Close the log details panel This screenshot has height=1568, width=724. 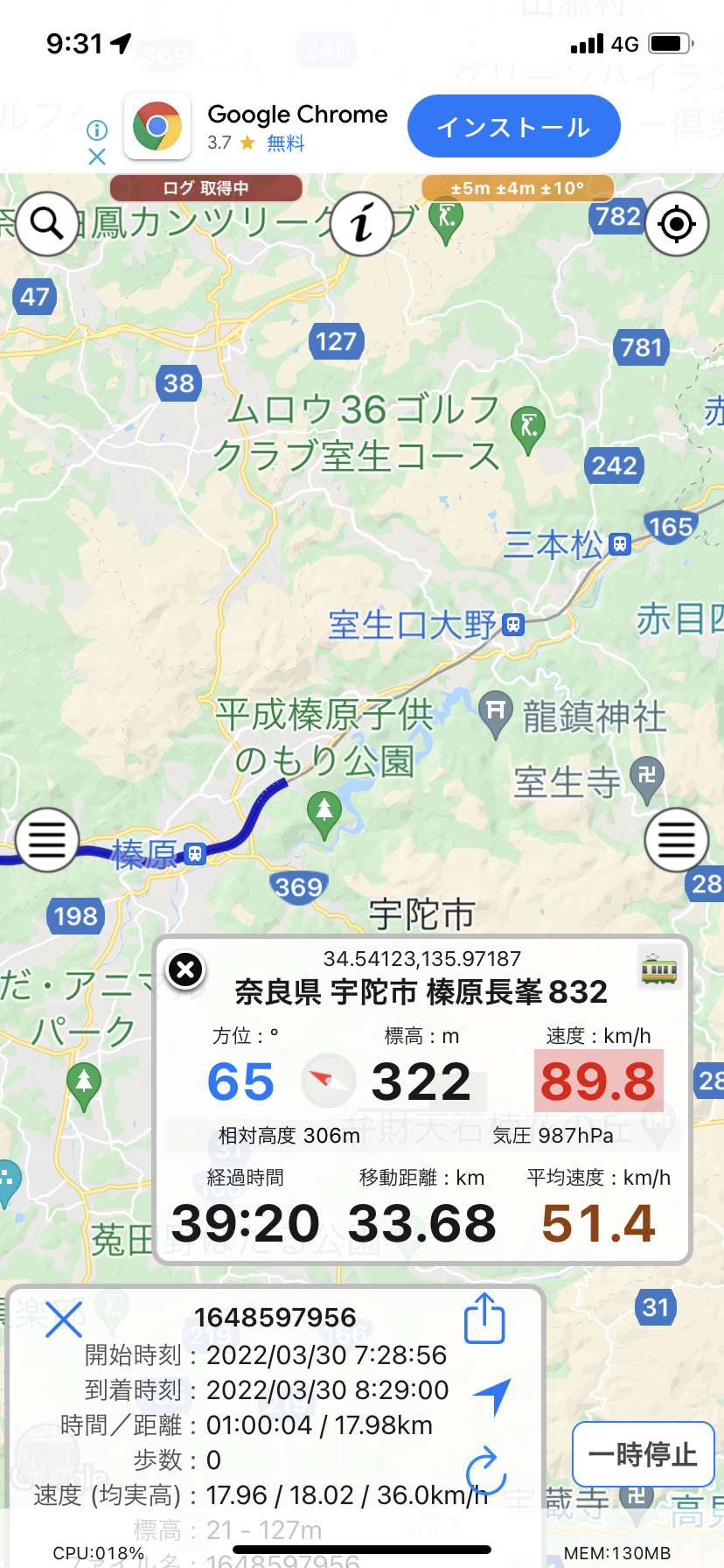pyautogui.click(x=64, y=1319)
